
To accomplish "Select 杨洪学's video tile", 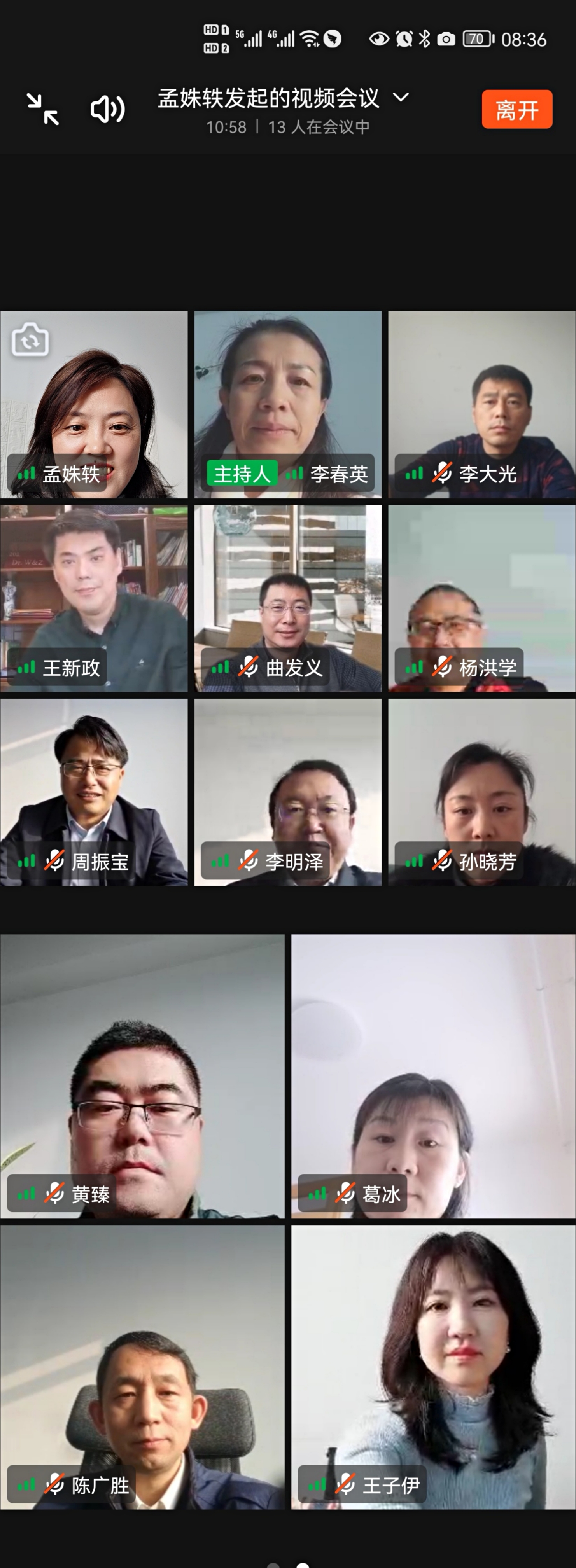I will tap(481, 598).
